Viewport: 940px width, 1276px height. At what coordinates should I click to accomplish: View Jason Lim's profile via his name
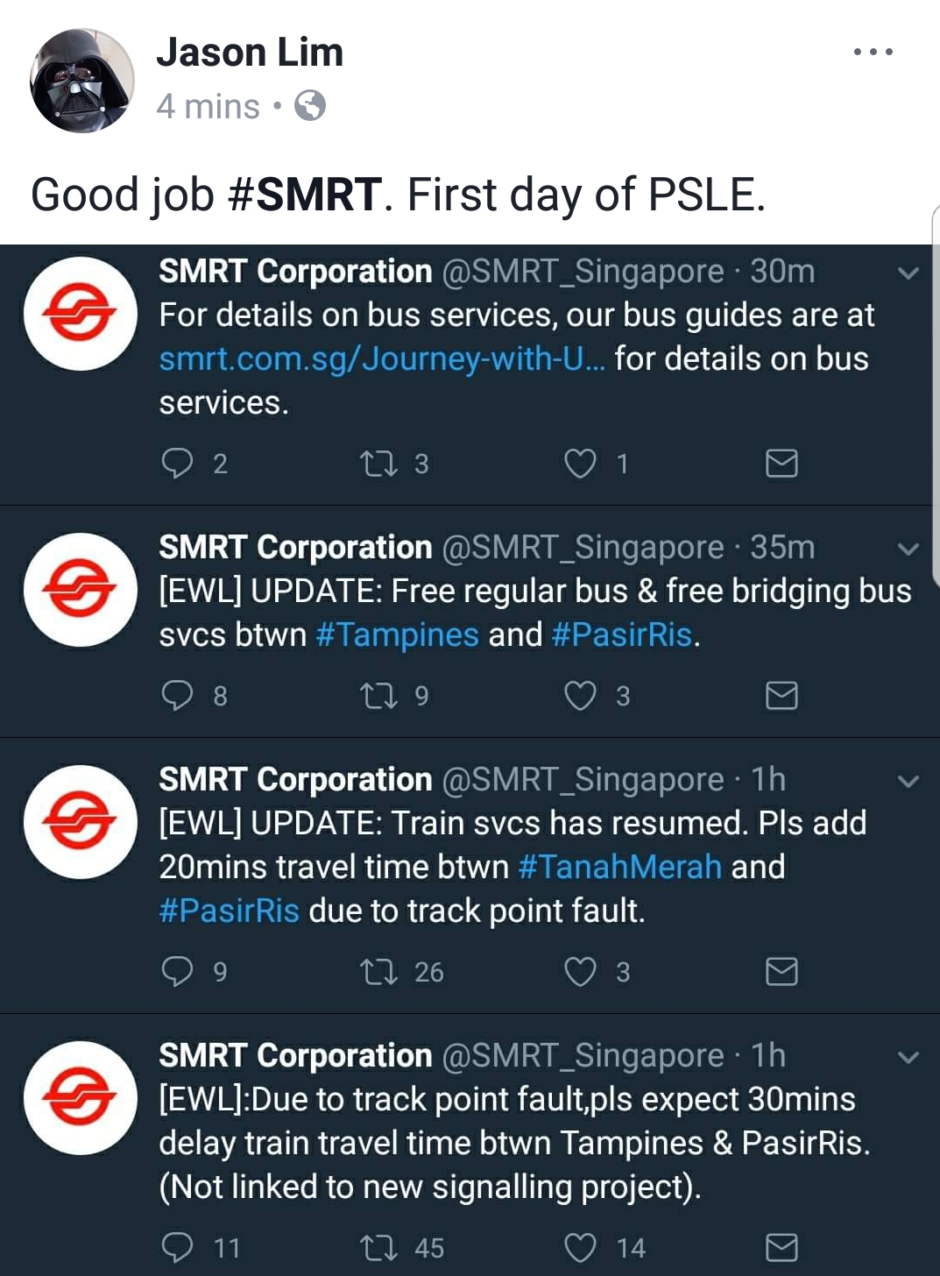249,53
